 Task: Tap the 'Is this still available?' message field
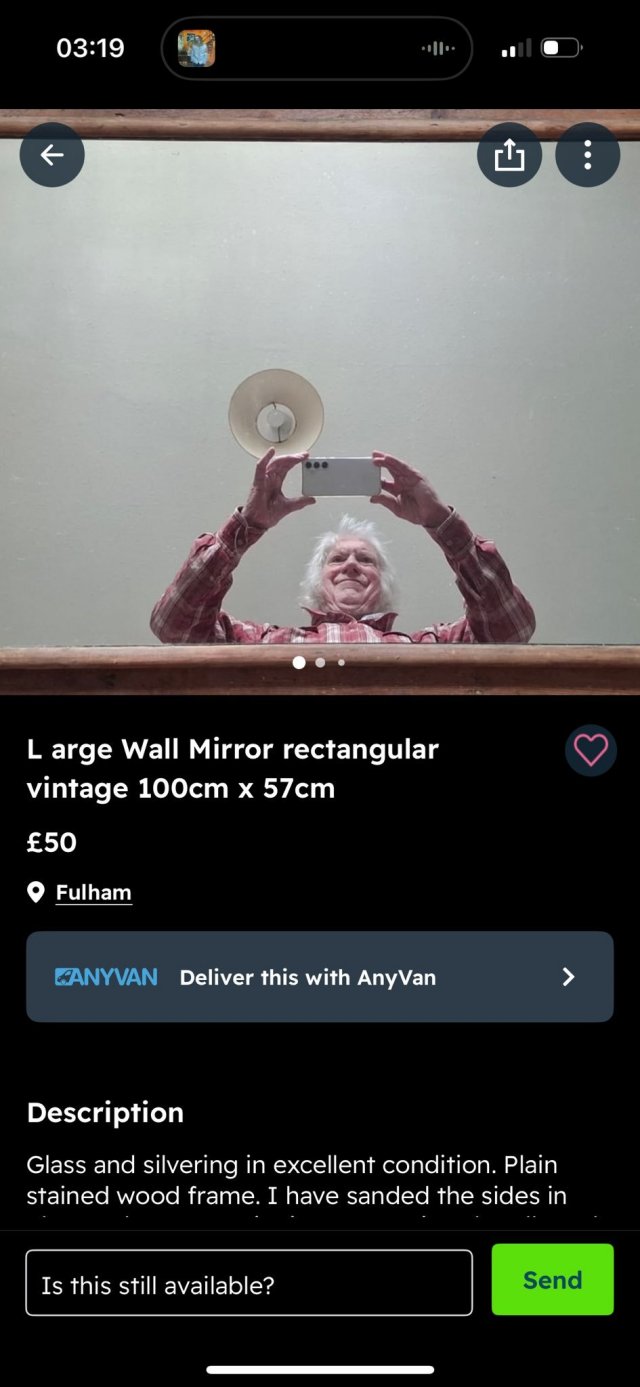[249, 1283]
